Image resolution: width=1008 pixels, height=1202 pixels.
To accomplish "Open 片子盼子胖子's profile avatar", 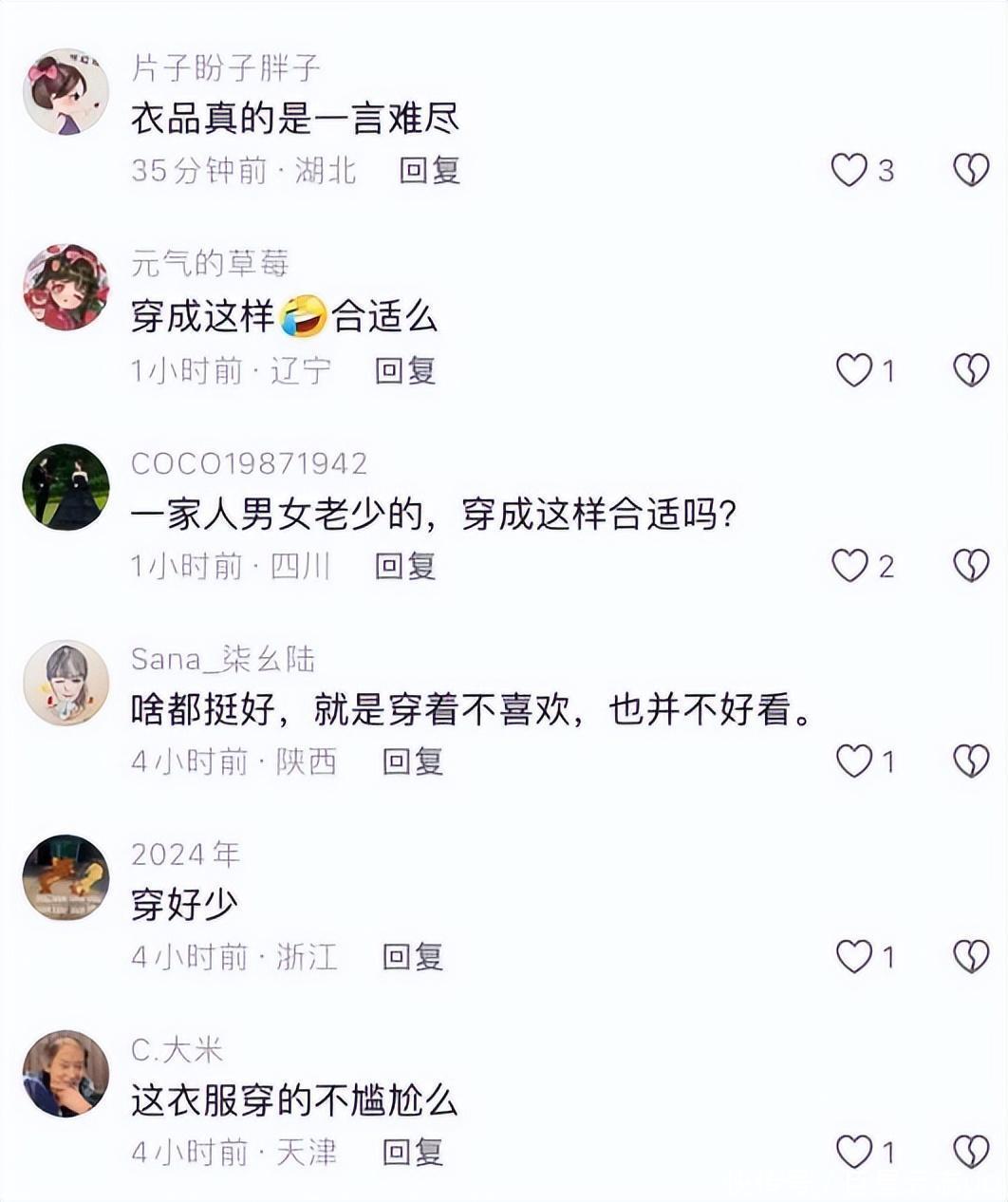I will [65, 92].
